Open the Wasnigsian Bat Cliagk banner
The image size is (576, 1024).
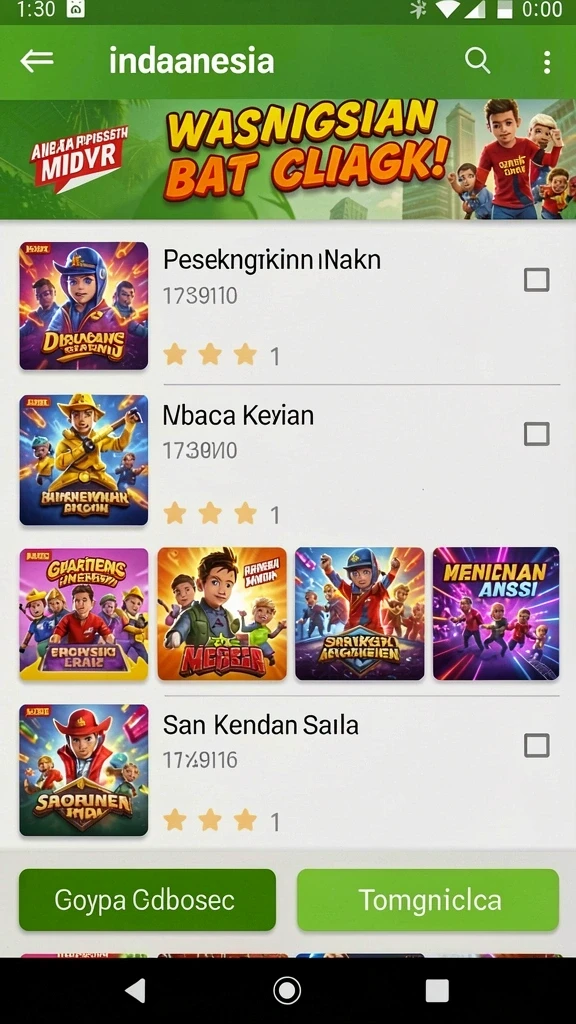point(288,159)
